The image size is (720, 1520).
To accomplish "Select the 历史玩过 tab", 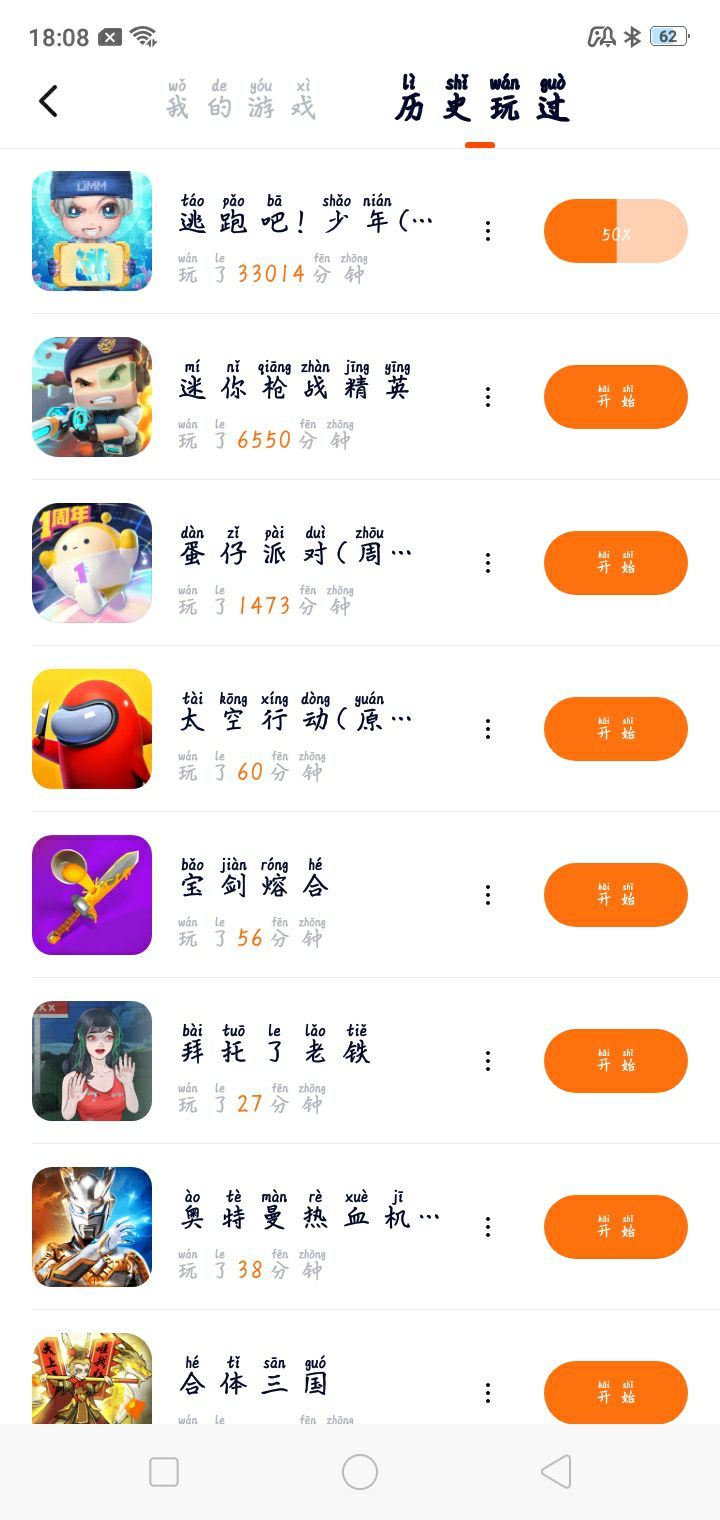I will [x=481, y=101].
